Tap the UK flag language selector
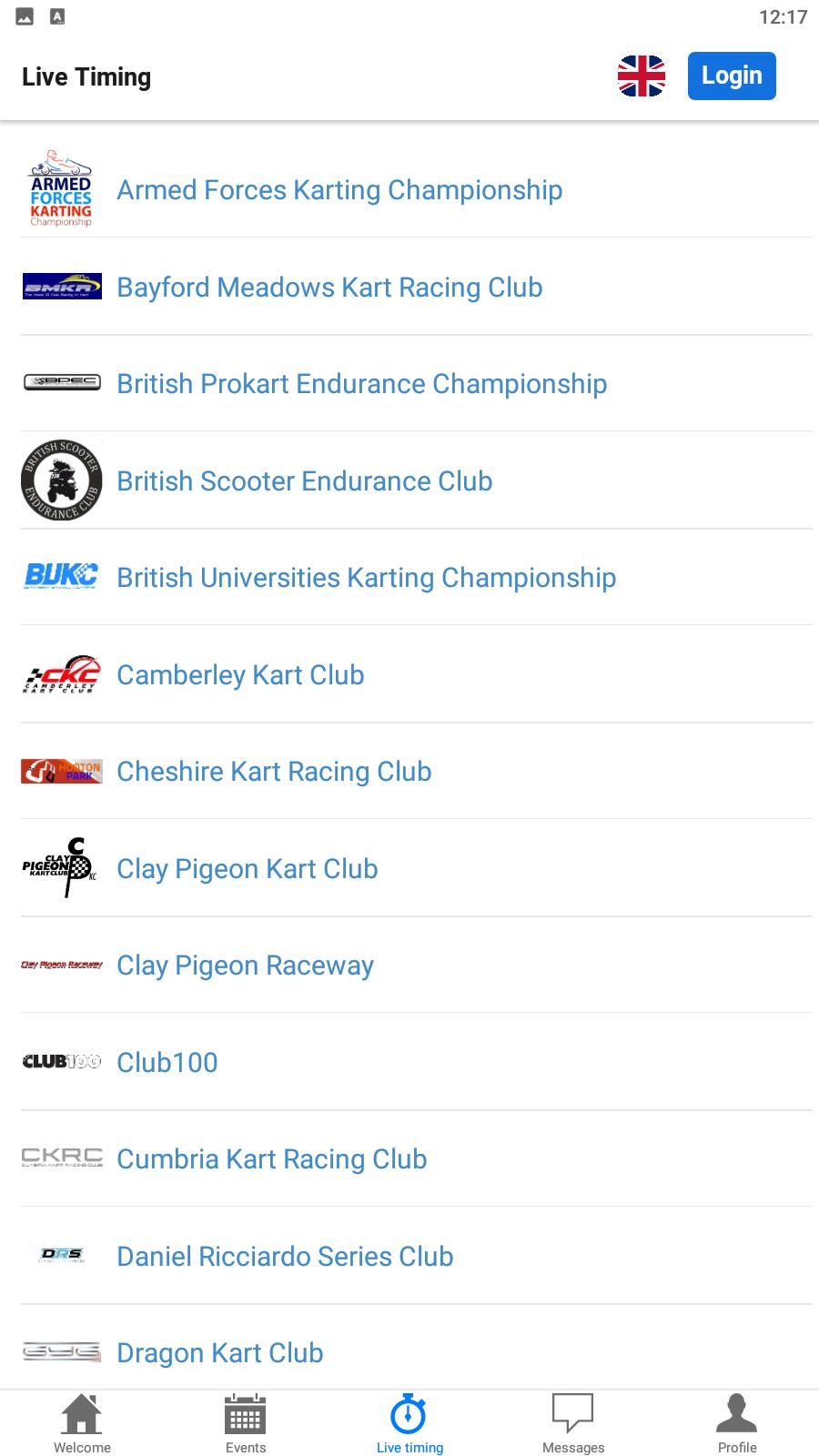This screenshot has width=819, height=1456. [642, 76]
